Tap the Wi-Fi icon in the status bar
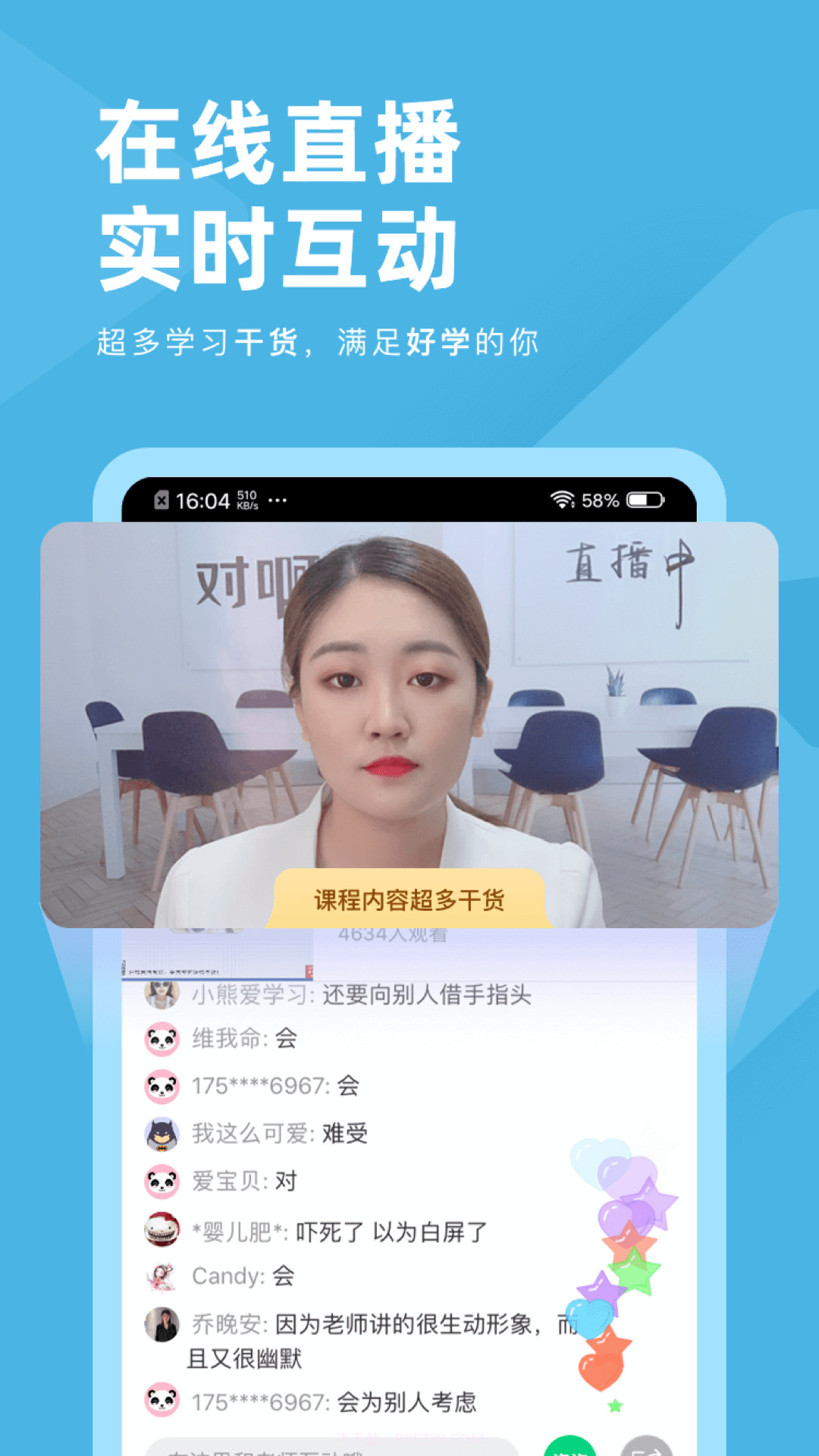The image size is (819, 1456). pyautogui.click(x=562, y=500)
